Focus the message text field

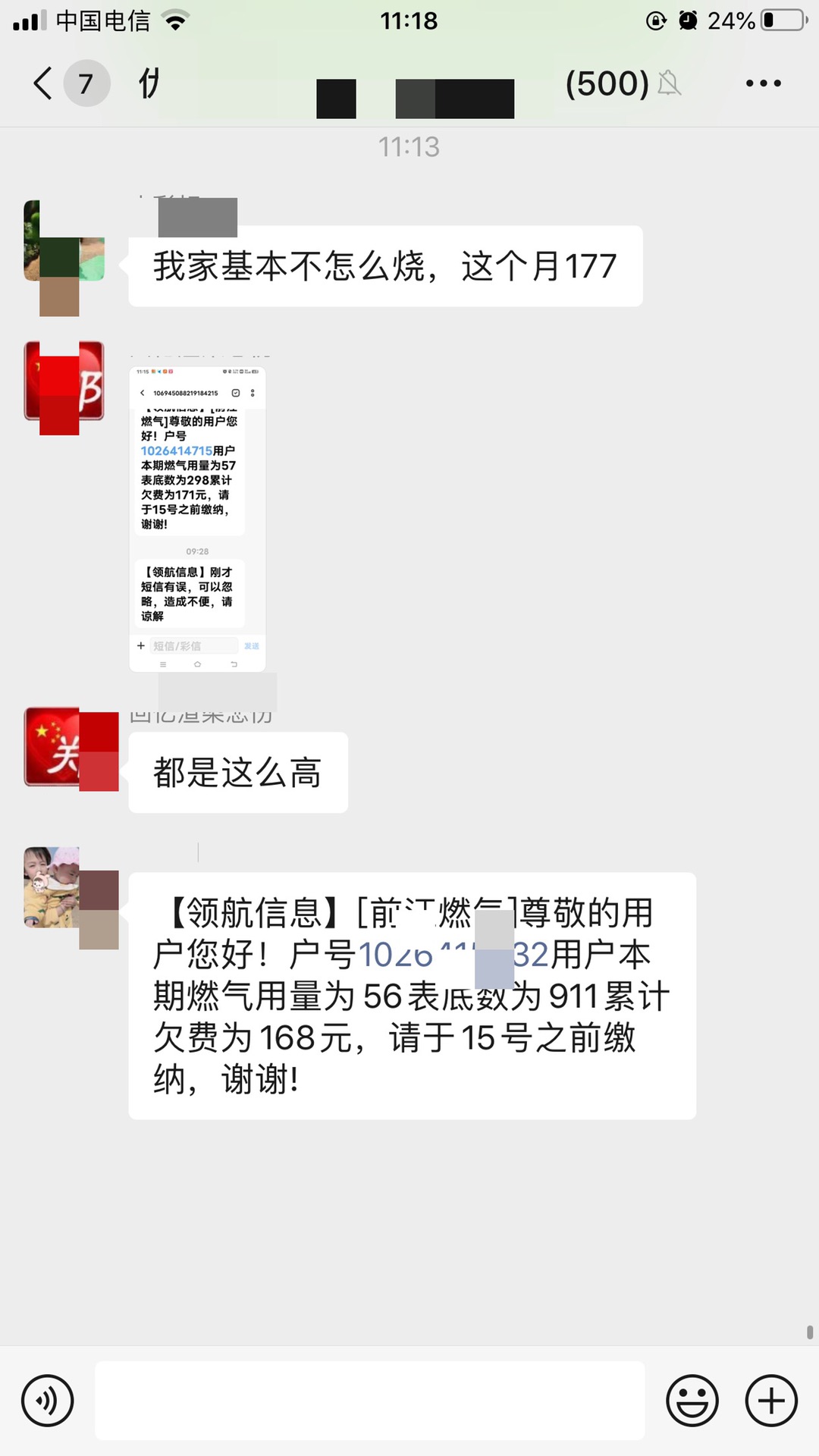[370, 1400]
